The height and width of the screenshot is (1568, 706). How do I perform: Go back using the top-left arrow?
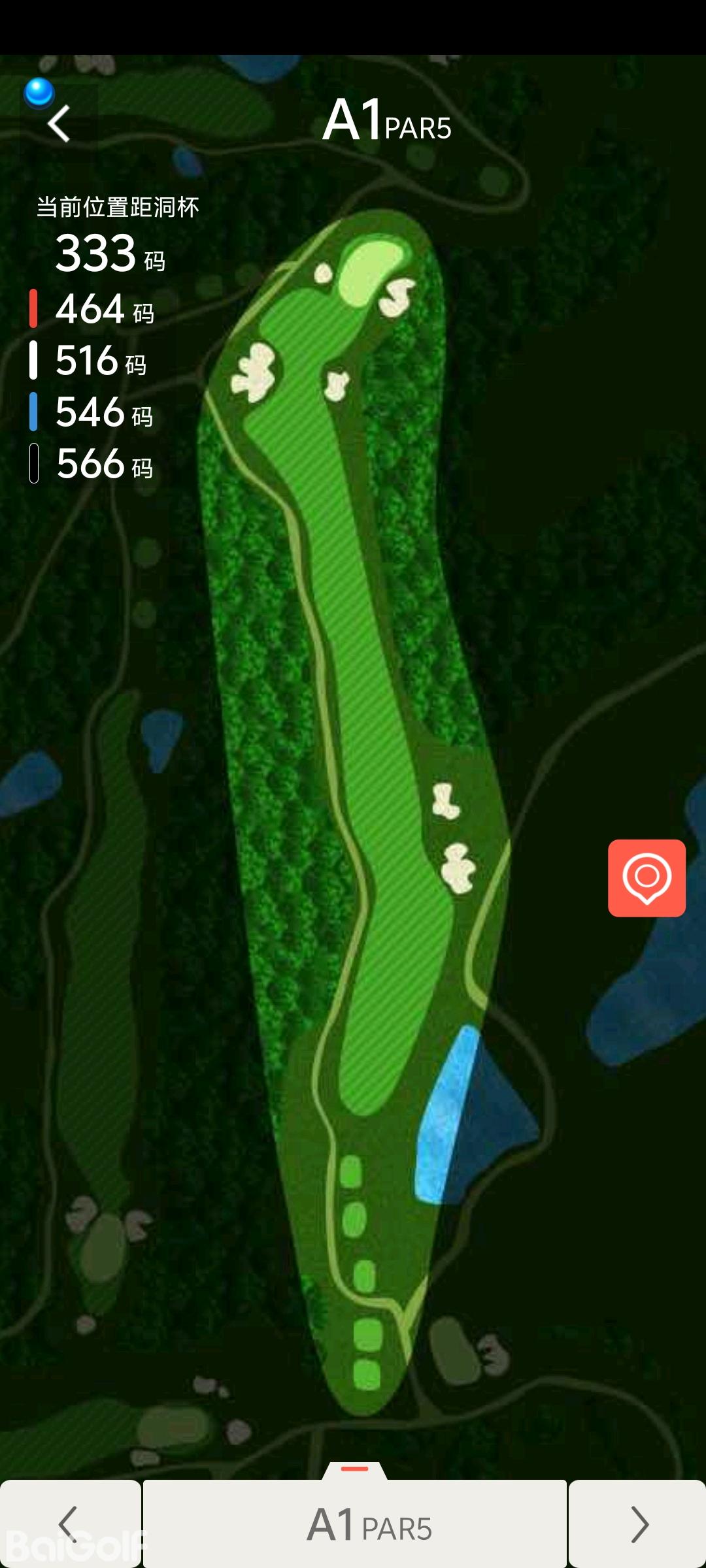pyautogui.click(x=59, y=123)
